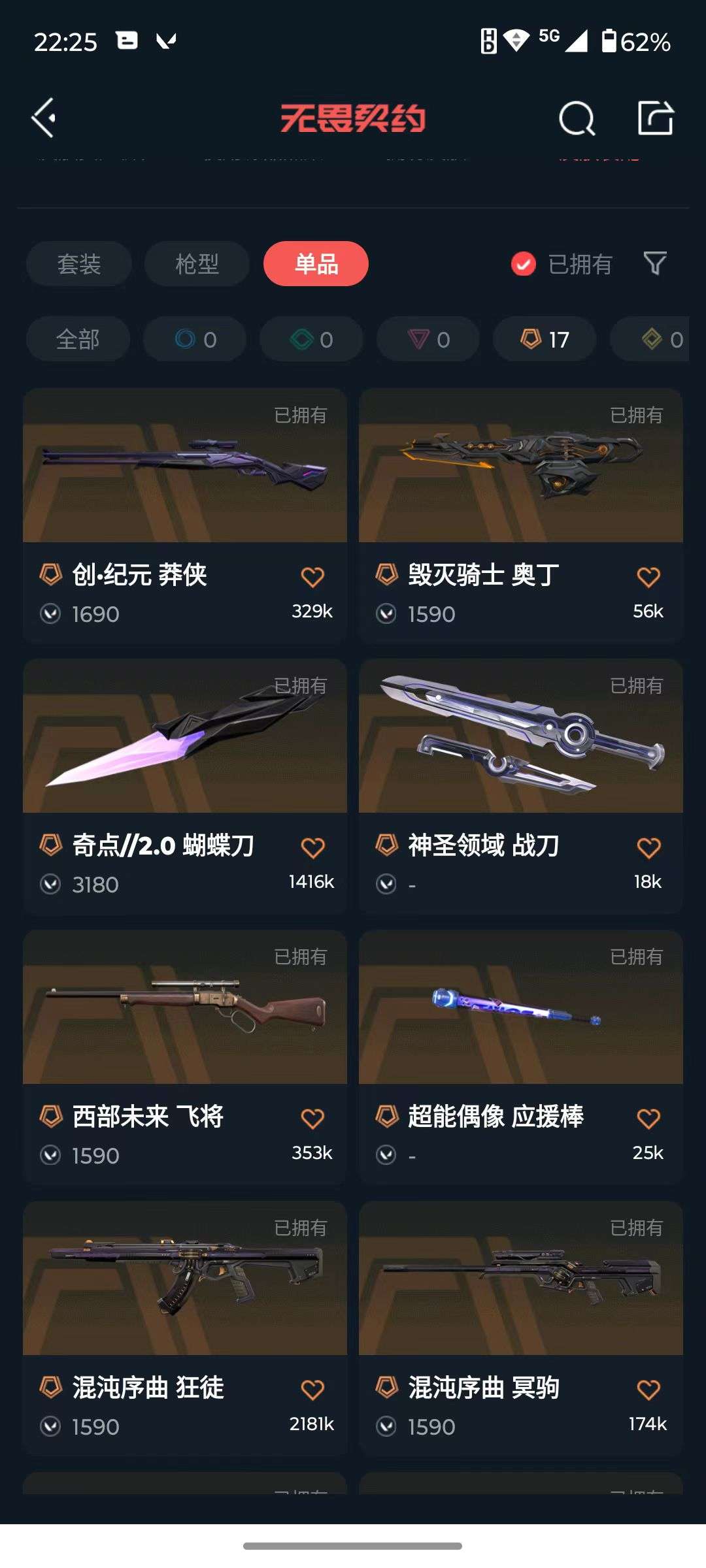Image resolution: width=706 pixels, height=1568 pixels.
Task: Tap the back arrow icon
Action: [43, 118]
